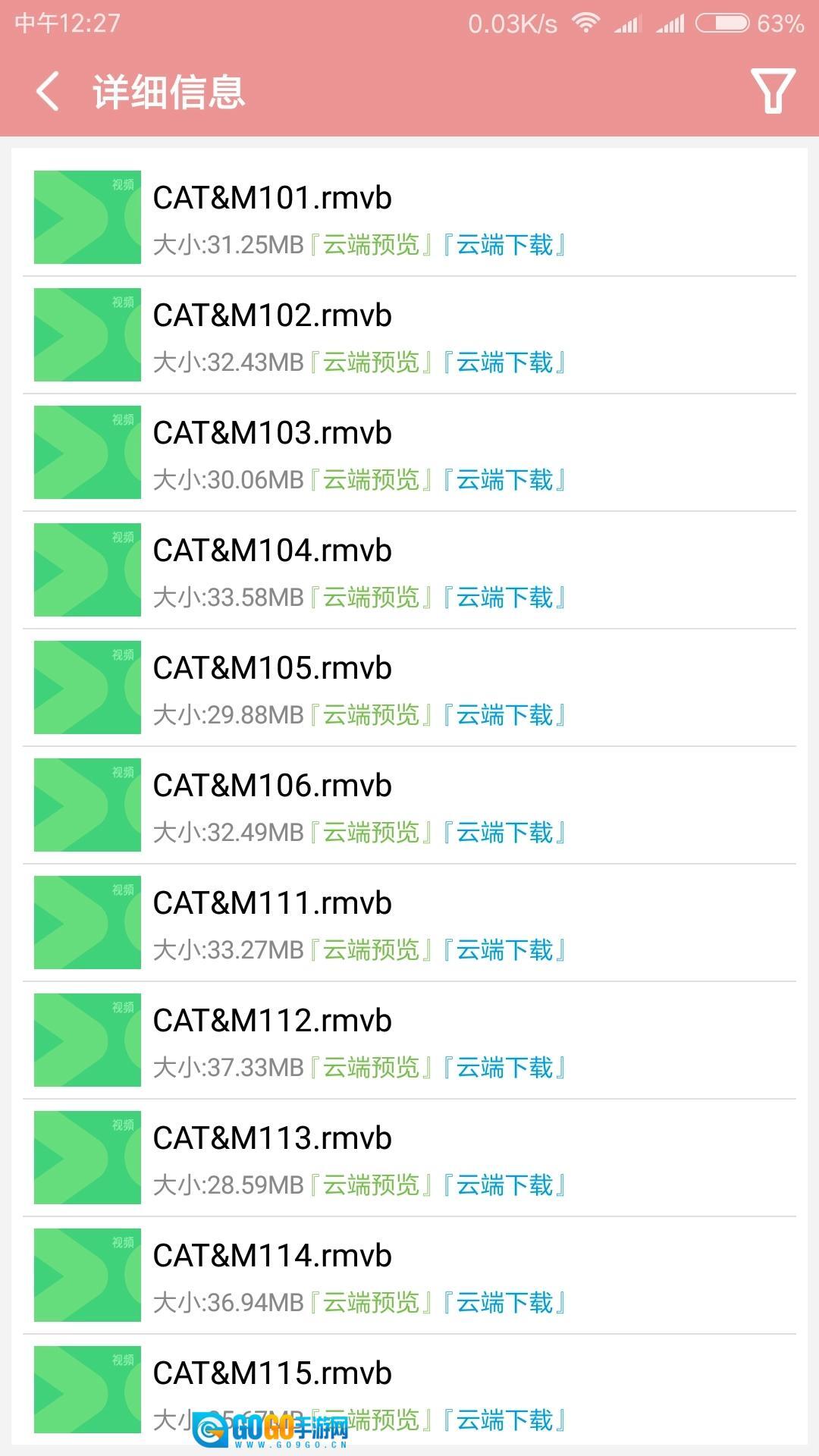Go back from the 详细信息 page
The image size is (819, 1456).
click(x=48, y=92)
